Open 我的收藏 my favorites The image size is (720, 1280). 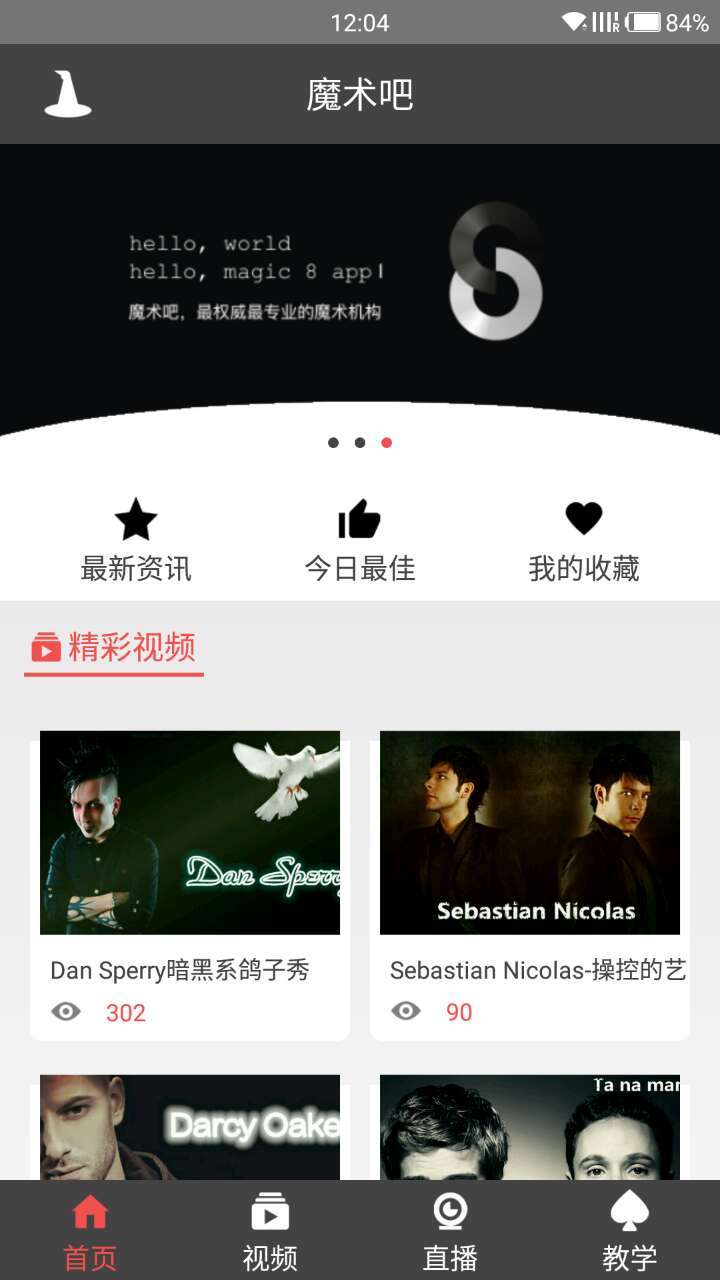click(584, 542)
